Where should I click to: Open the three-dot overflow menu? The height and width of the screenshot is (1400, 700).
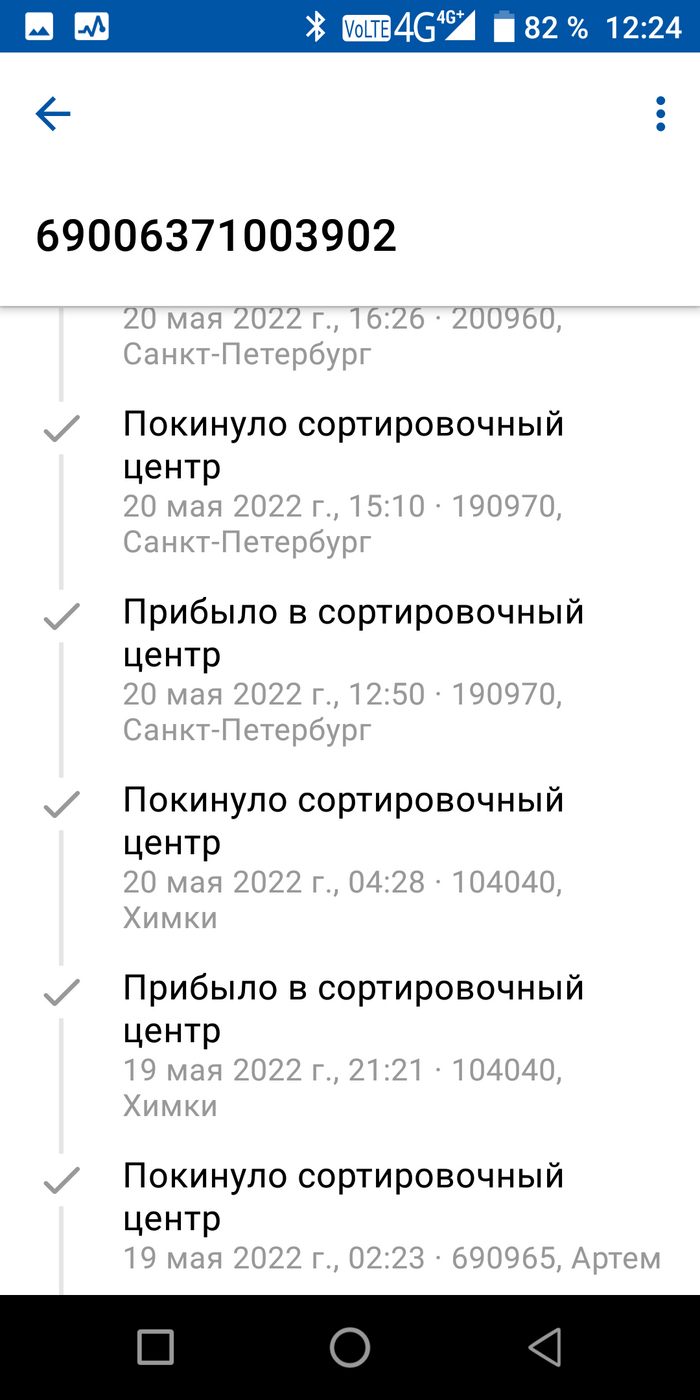[x=660, y=115]
